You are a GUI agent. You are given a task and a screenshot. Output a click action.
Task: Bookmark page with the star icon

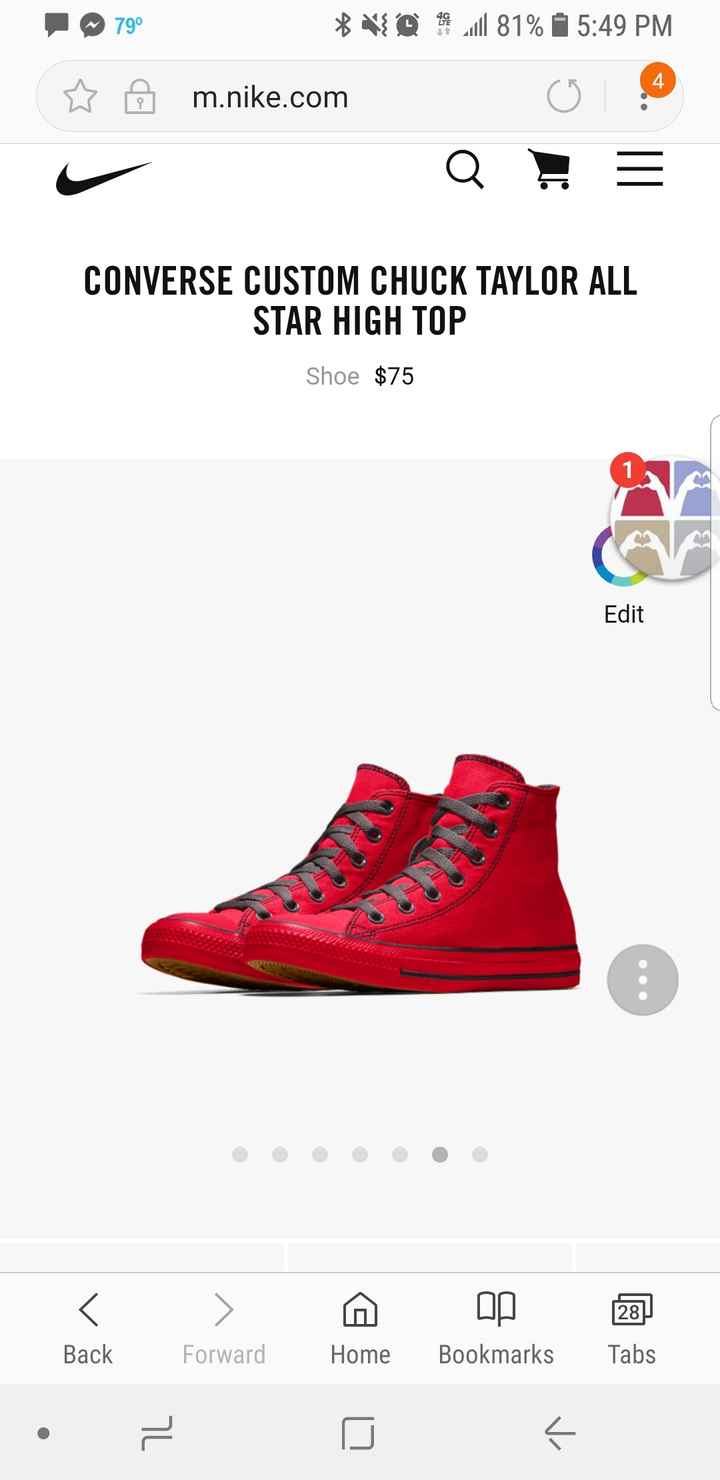coord(80,97)
